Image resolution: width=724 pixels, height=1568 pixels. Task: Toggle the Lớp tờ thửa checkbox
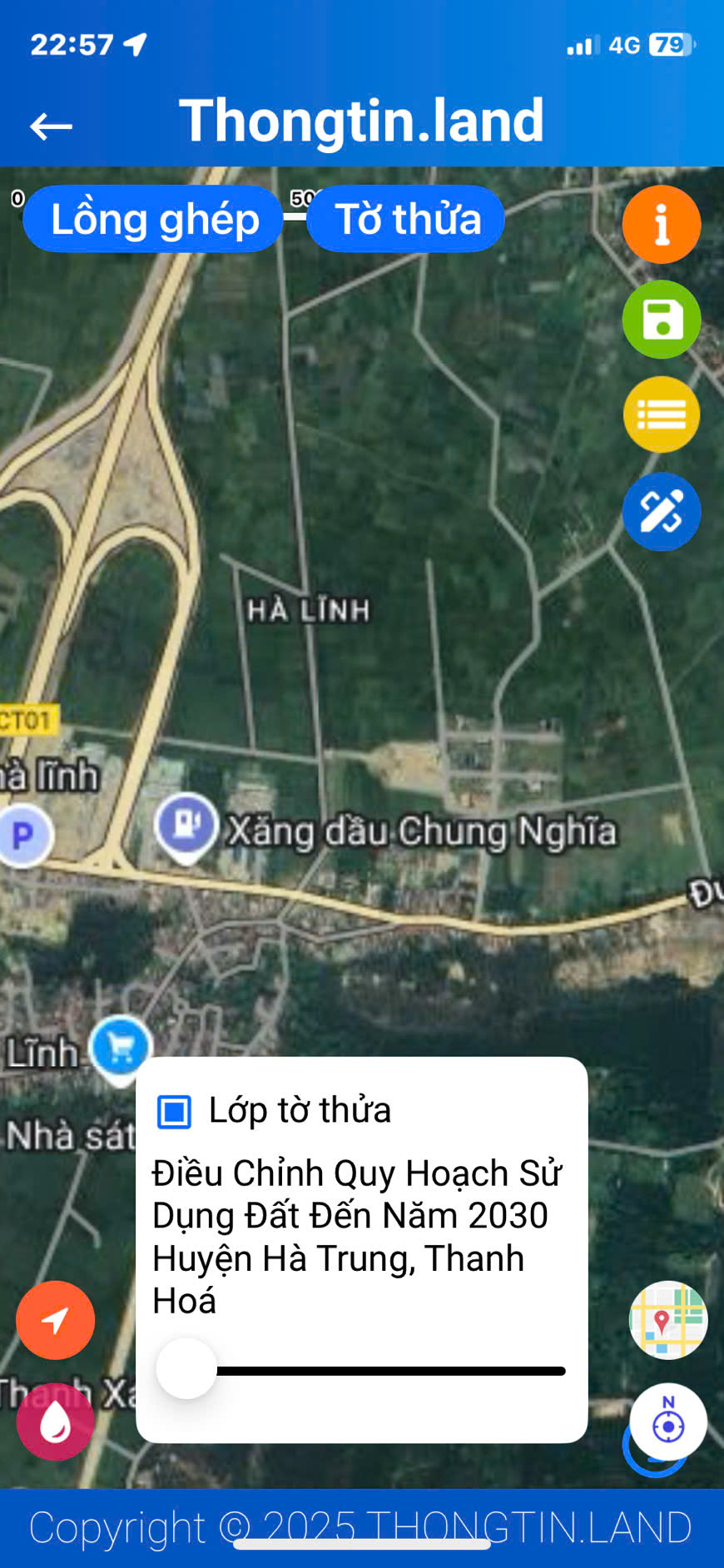click(175, 1111)
